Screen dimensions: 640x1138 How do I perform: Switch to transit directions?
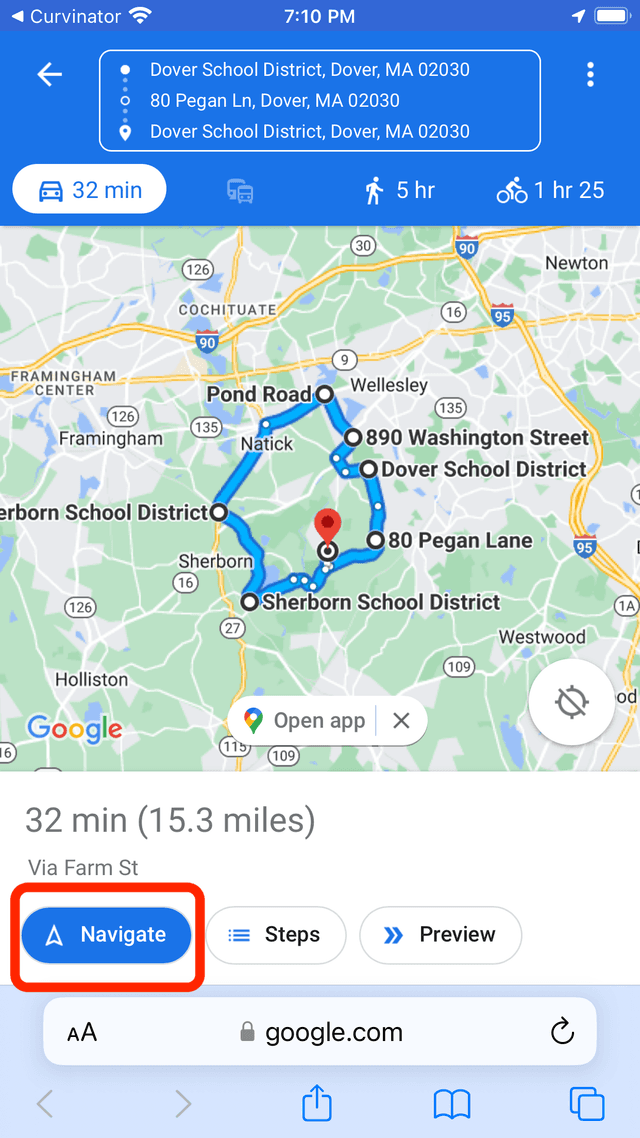pos(240,191)
